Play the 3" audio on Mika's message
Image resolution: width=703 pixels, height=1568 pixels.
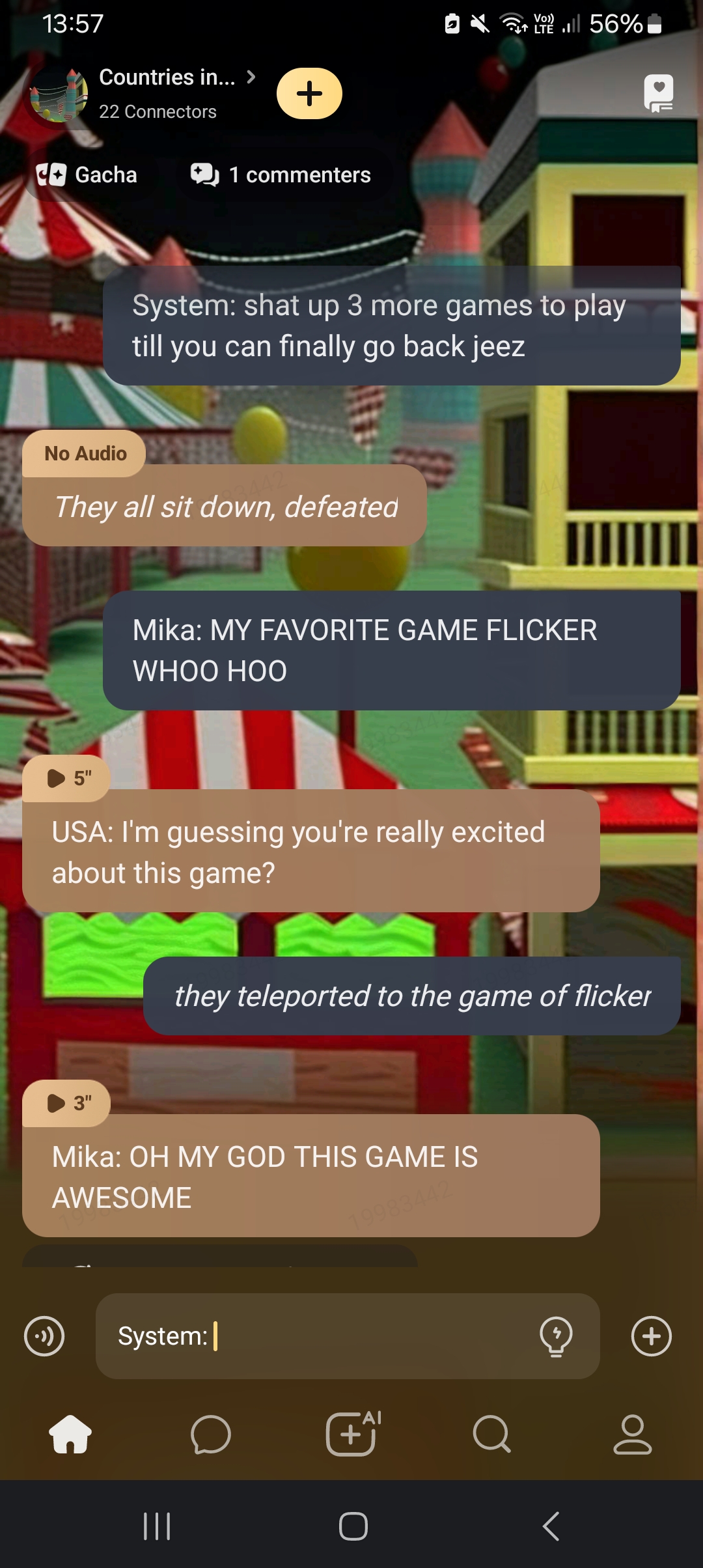point(67,1103)
